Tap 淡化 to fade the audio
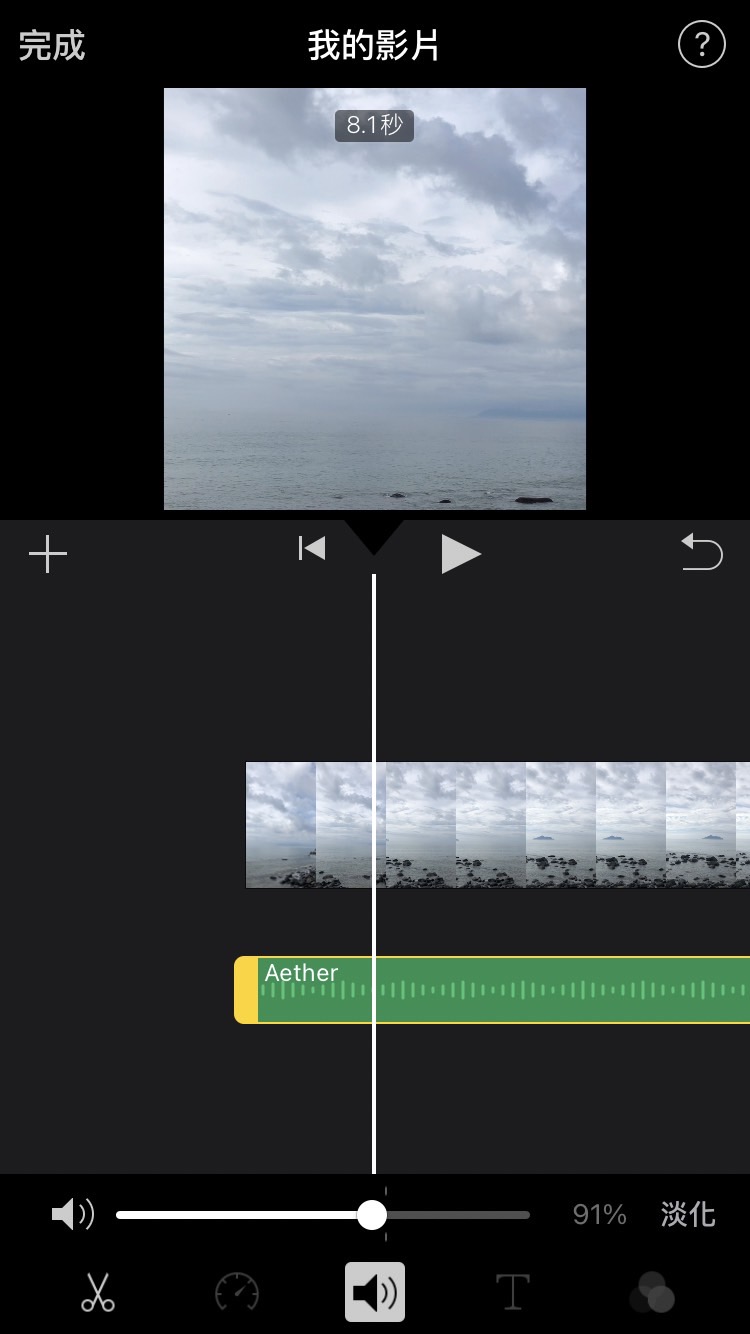 tap(688, 1215)
